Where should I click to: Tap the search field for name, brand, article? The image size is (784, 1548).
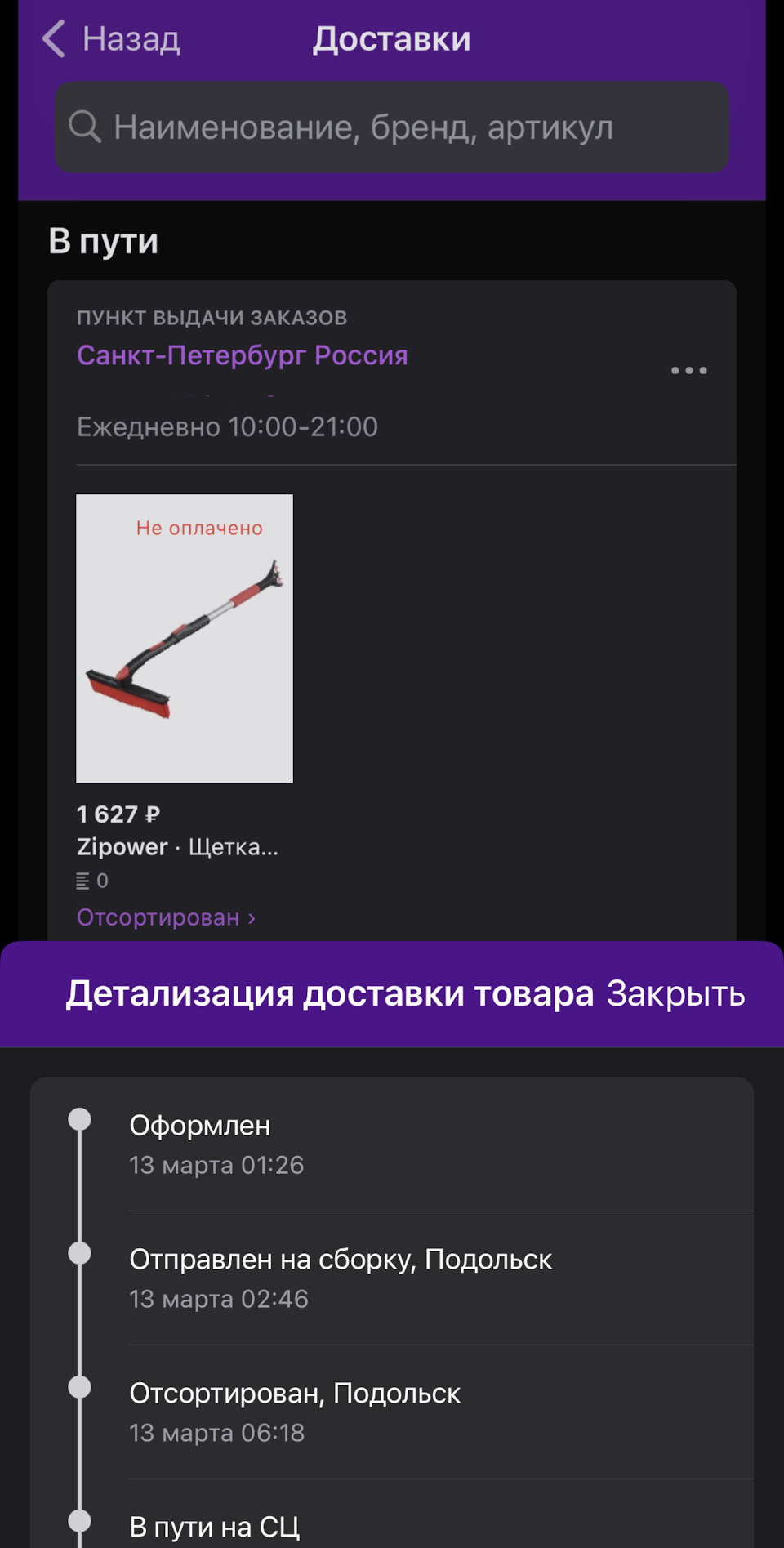(x=392, y=127)
